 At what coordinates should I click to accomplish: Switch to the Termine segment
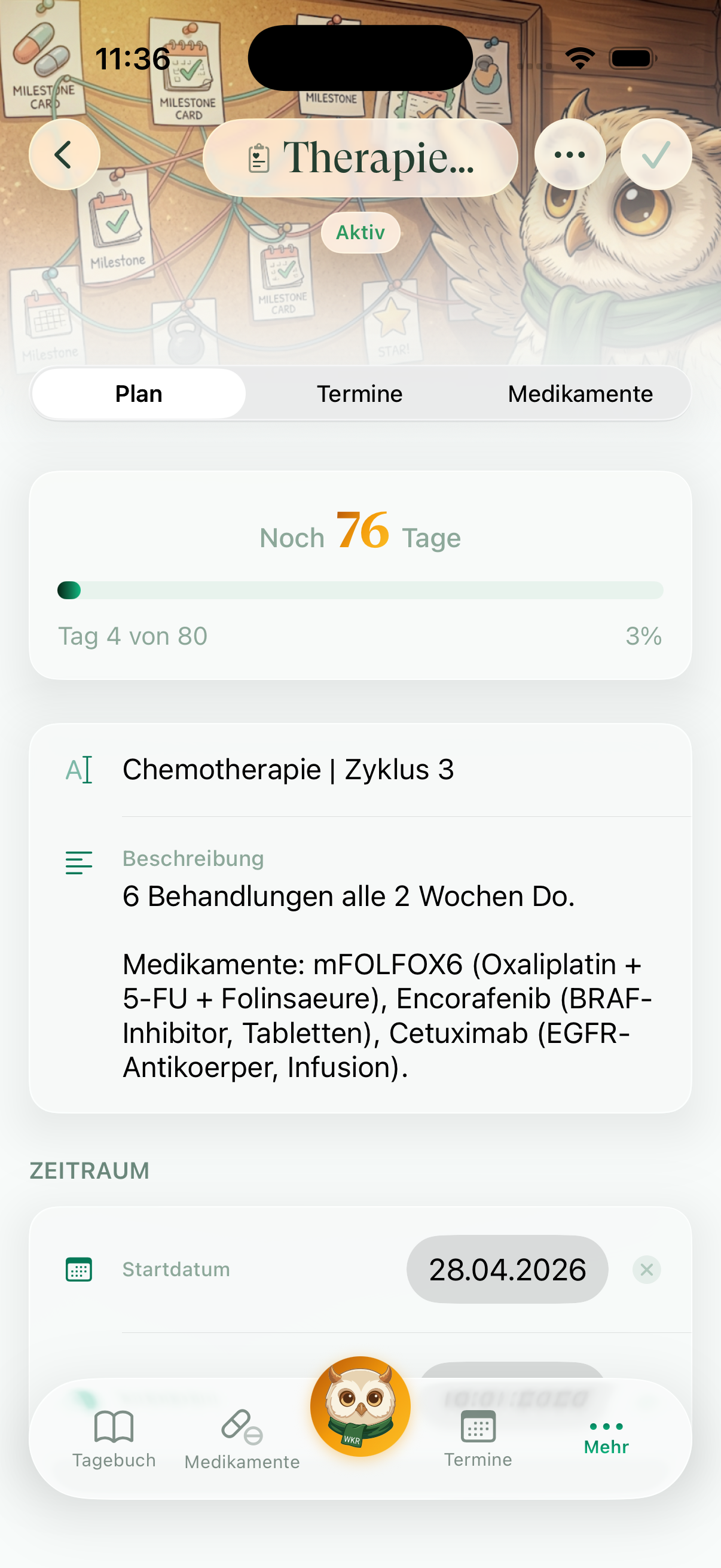[x=359, y=394]
